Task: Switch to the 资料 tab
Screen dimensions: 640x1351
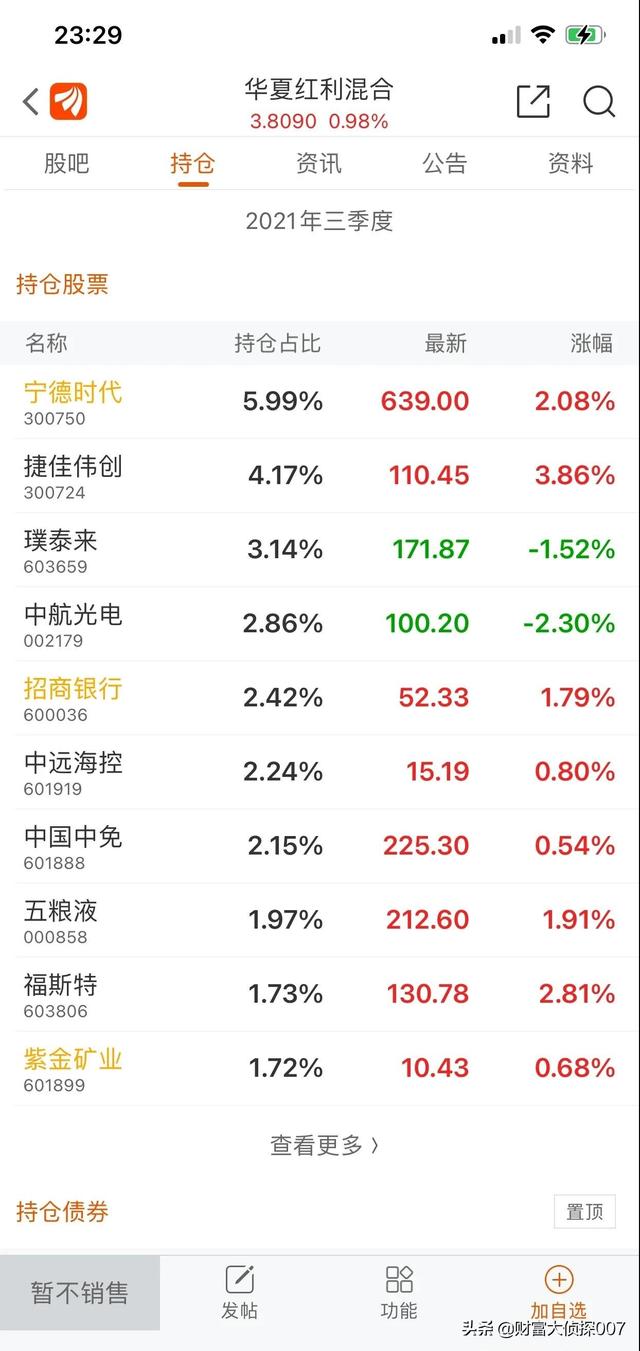Action: click(x=571, y=164)
